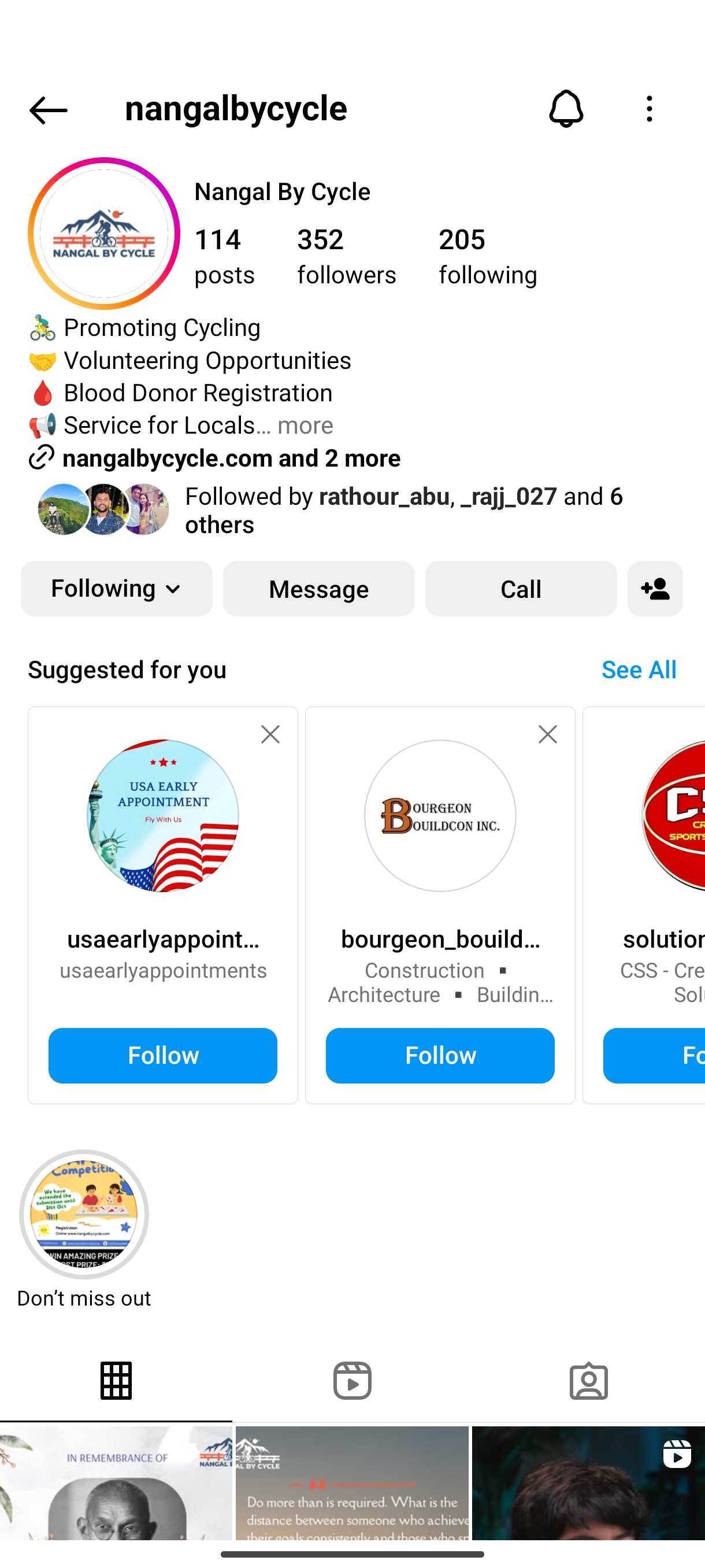
Task: Open the notifications bell for nangalbycycle
Action: coord(566,109)
